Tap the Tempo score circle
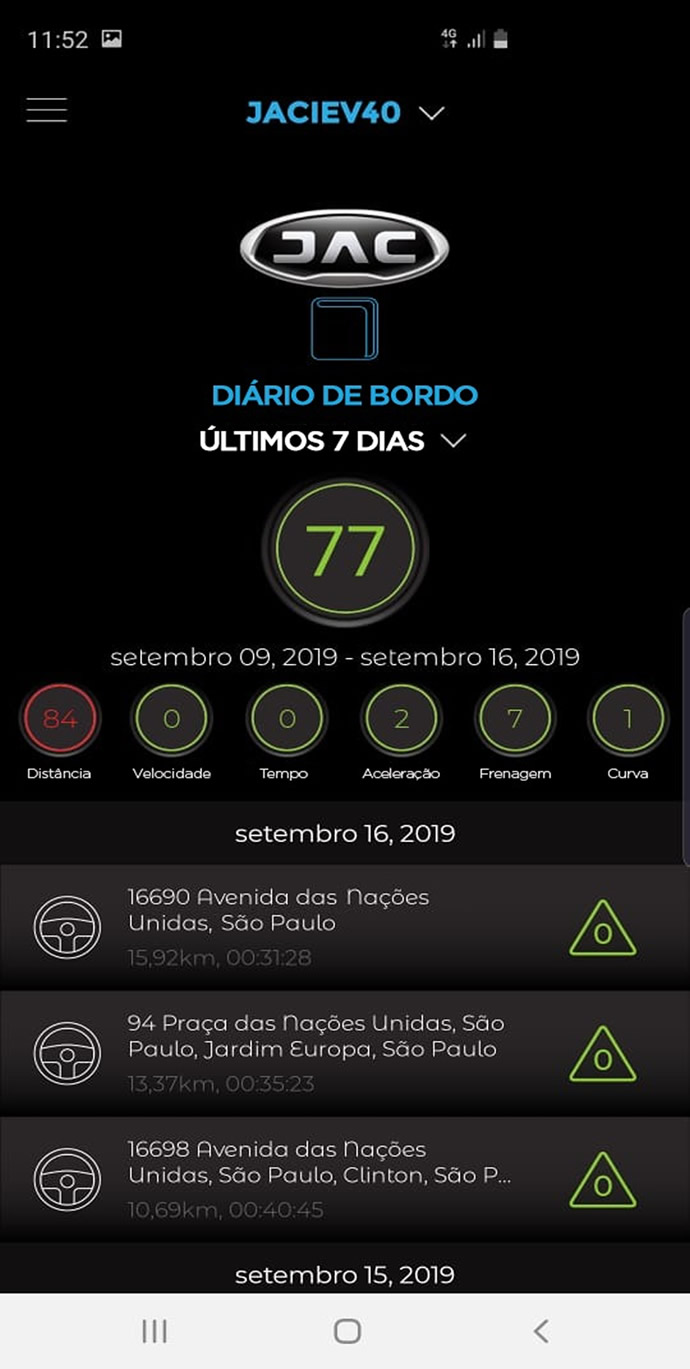The height and width of the screenshot is (1369, 690). click(287, 718)
